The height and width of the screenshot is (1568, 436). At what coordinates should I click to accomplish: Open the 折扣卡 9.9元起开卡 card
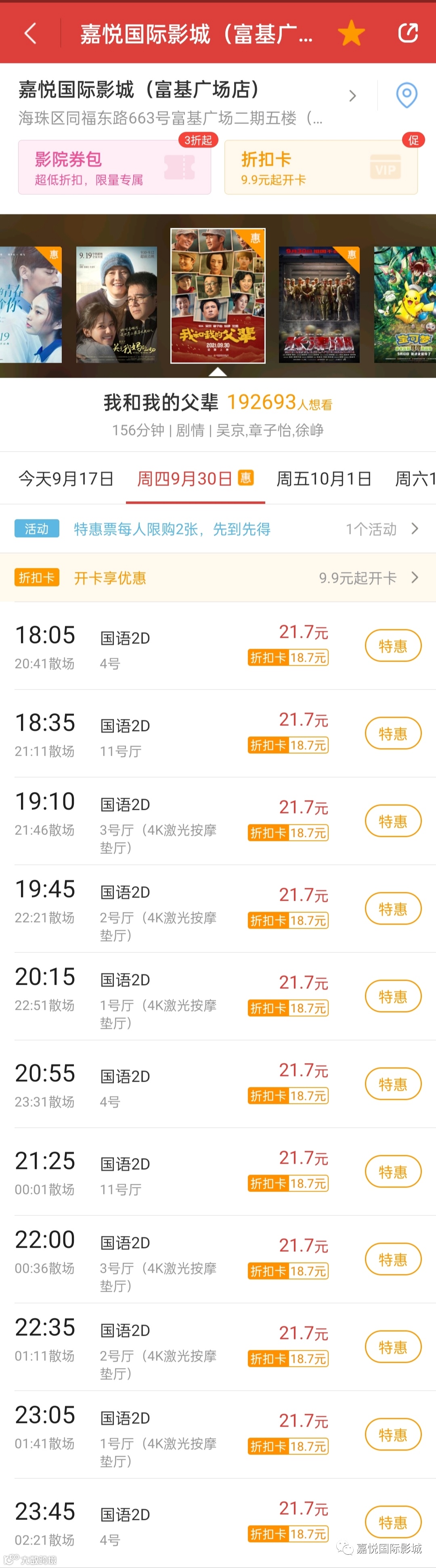321,167
